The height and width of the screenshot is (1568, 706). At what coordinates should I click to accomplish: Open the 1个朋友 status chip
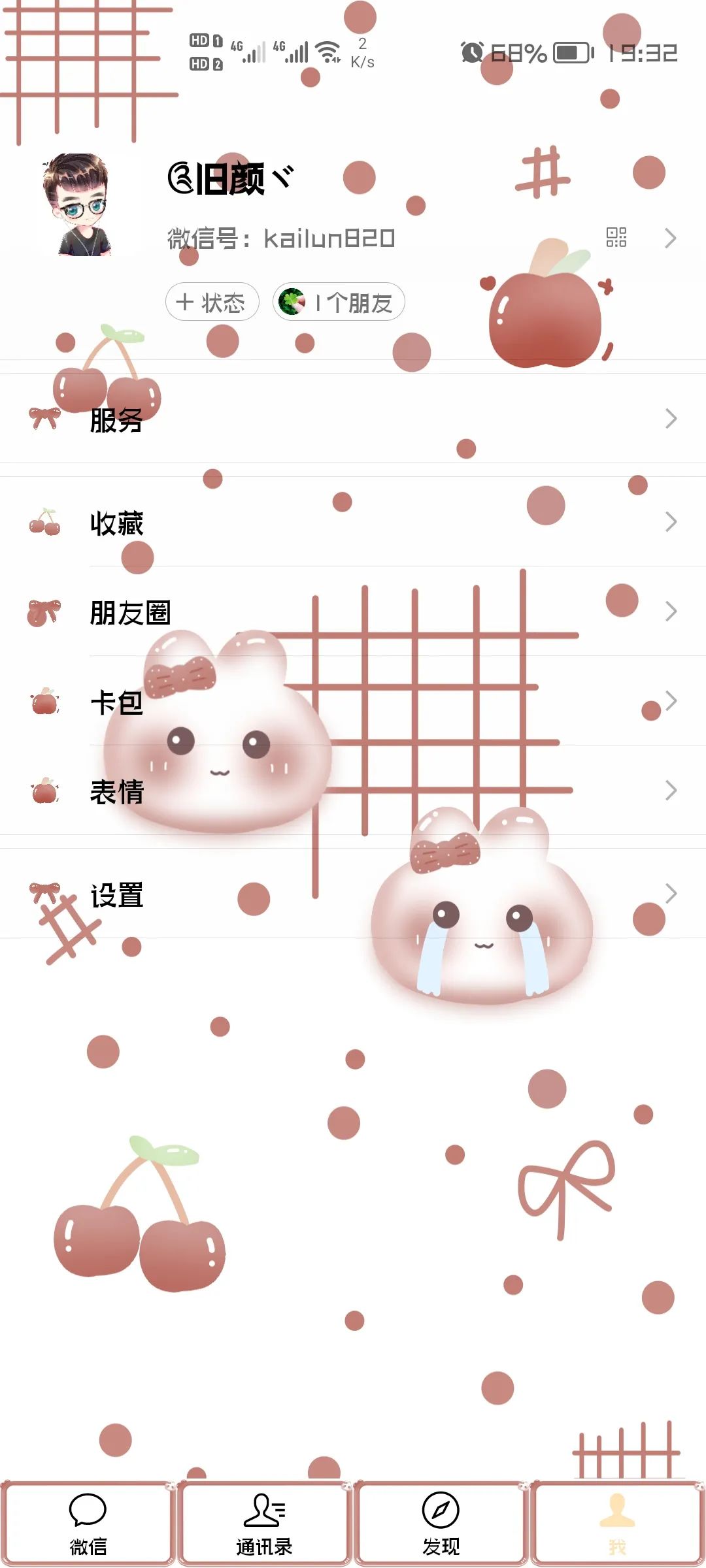point(339,302)
